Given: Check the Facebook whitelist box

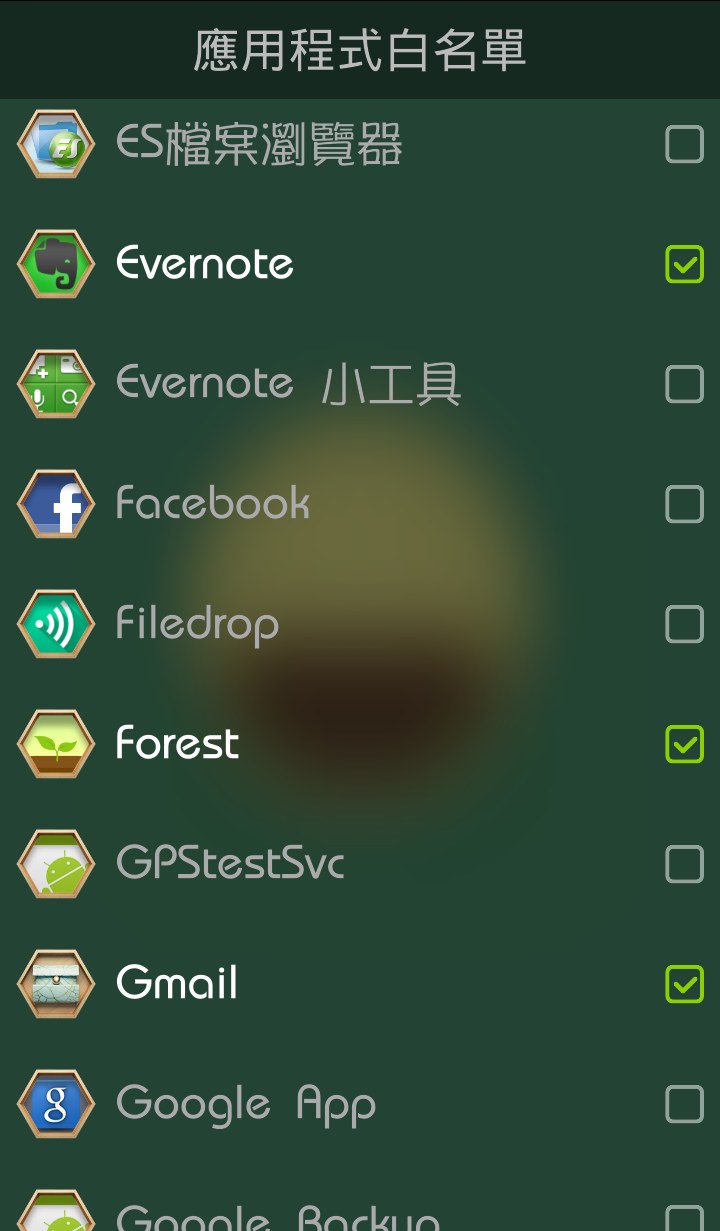Looking at the screenshot, I should point(685,503).
